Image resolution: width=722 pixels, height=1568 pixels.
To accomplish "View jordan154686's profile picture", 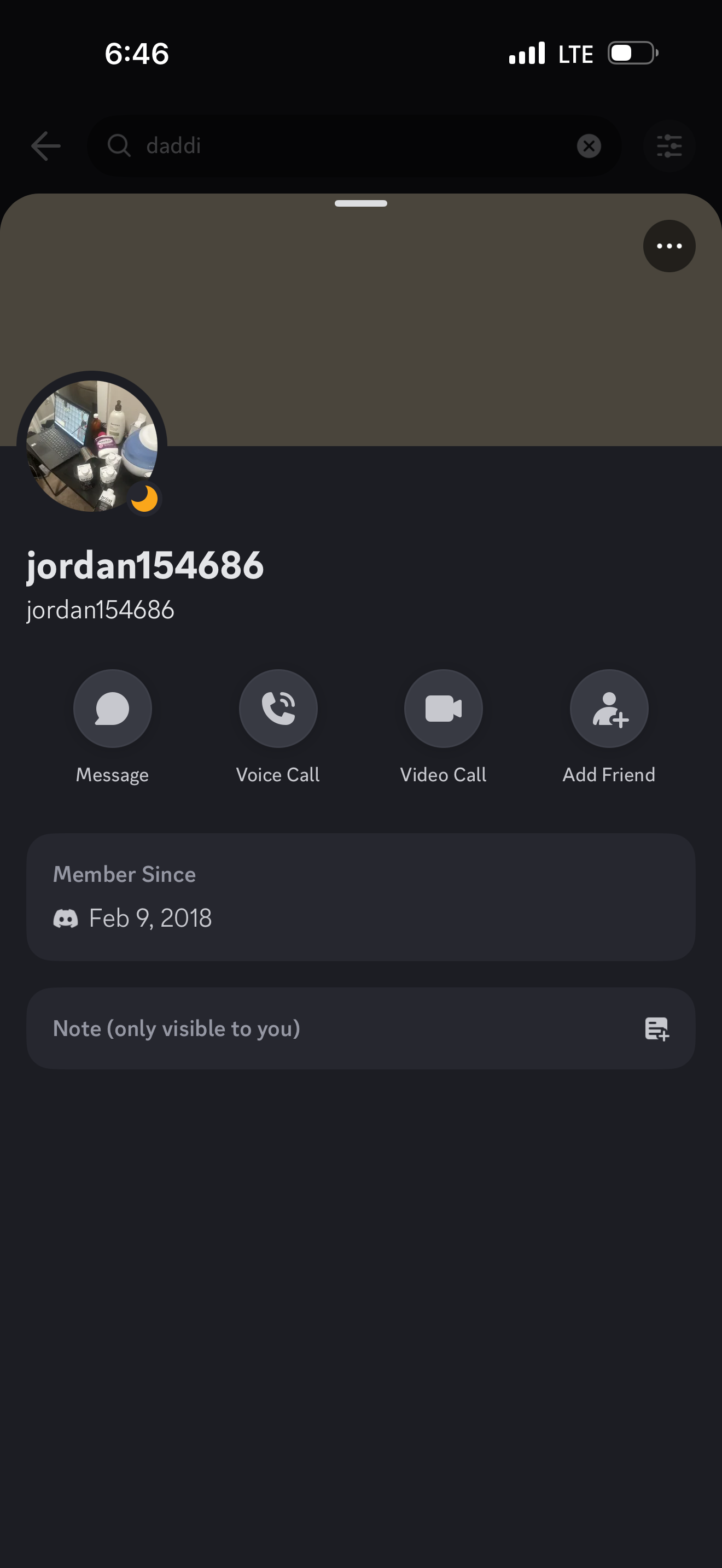I will [91, 446].
